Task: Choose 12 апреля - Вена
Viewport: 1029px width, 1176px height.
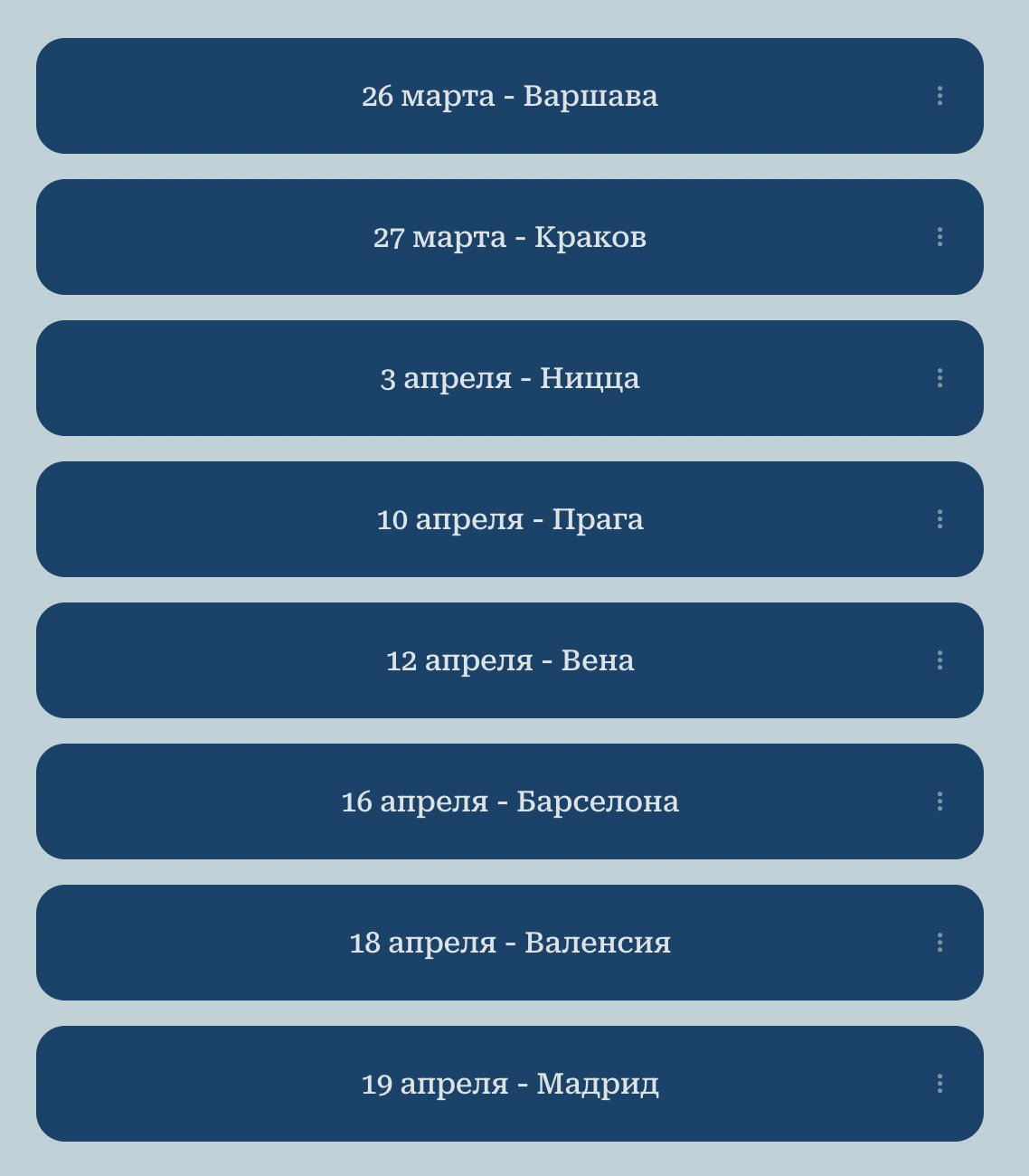Action: click(x=509, y=660)
